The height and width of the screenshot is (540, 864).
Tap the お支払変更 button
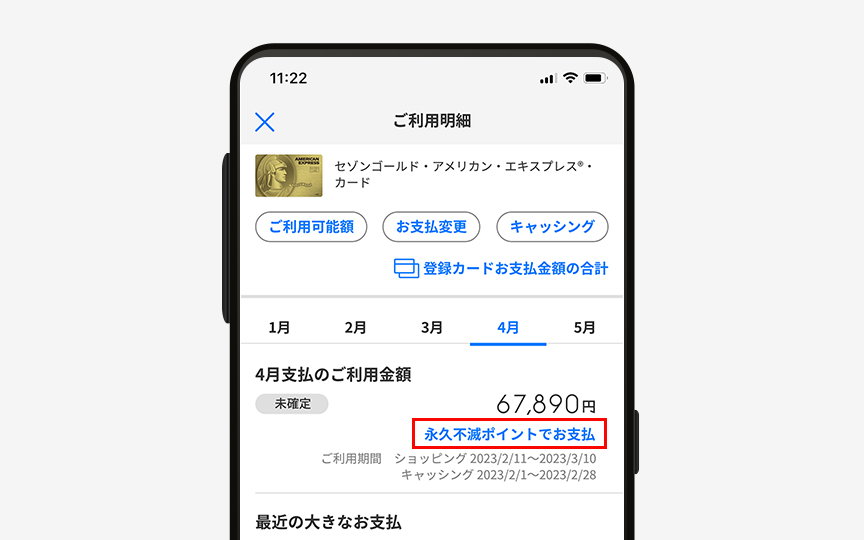click(x=431, y=227)
